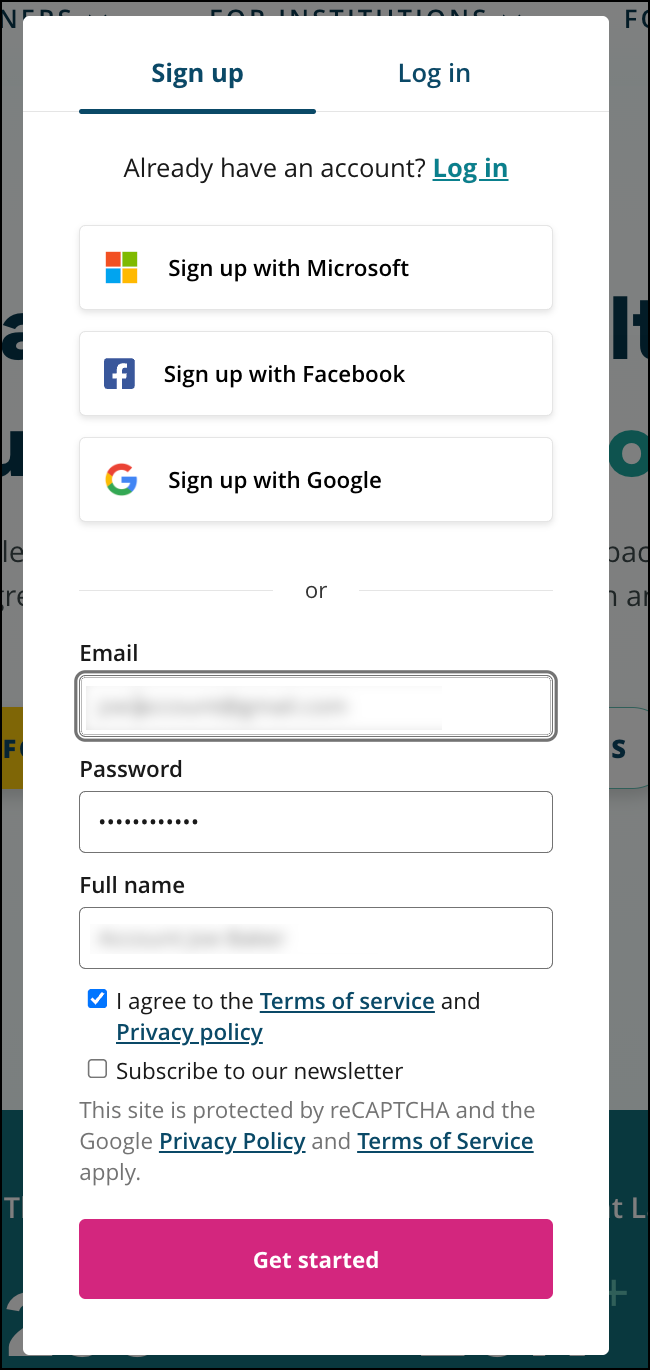The height and width of the screenshot is (1370, 650).
Task: Check Subscribe to our newsletter
Action: click(97, 1070)
